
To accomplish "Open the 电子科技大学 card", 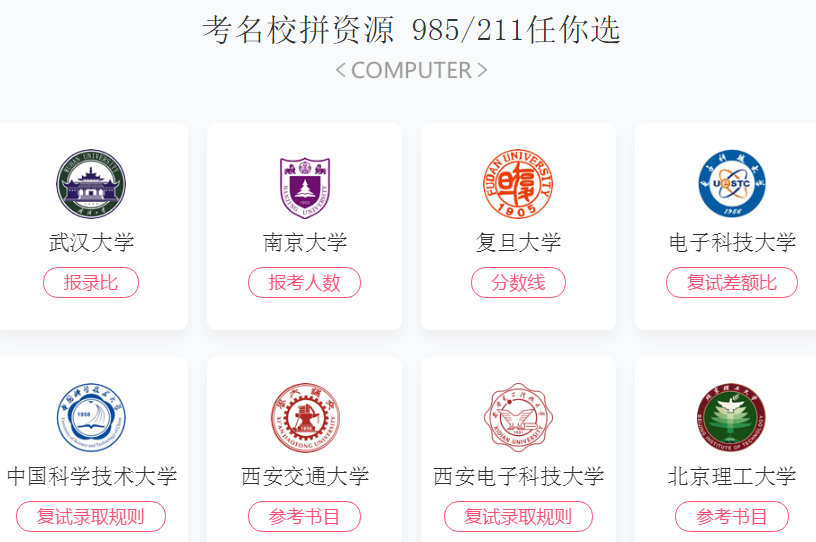I will point(731,200).
